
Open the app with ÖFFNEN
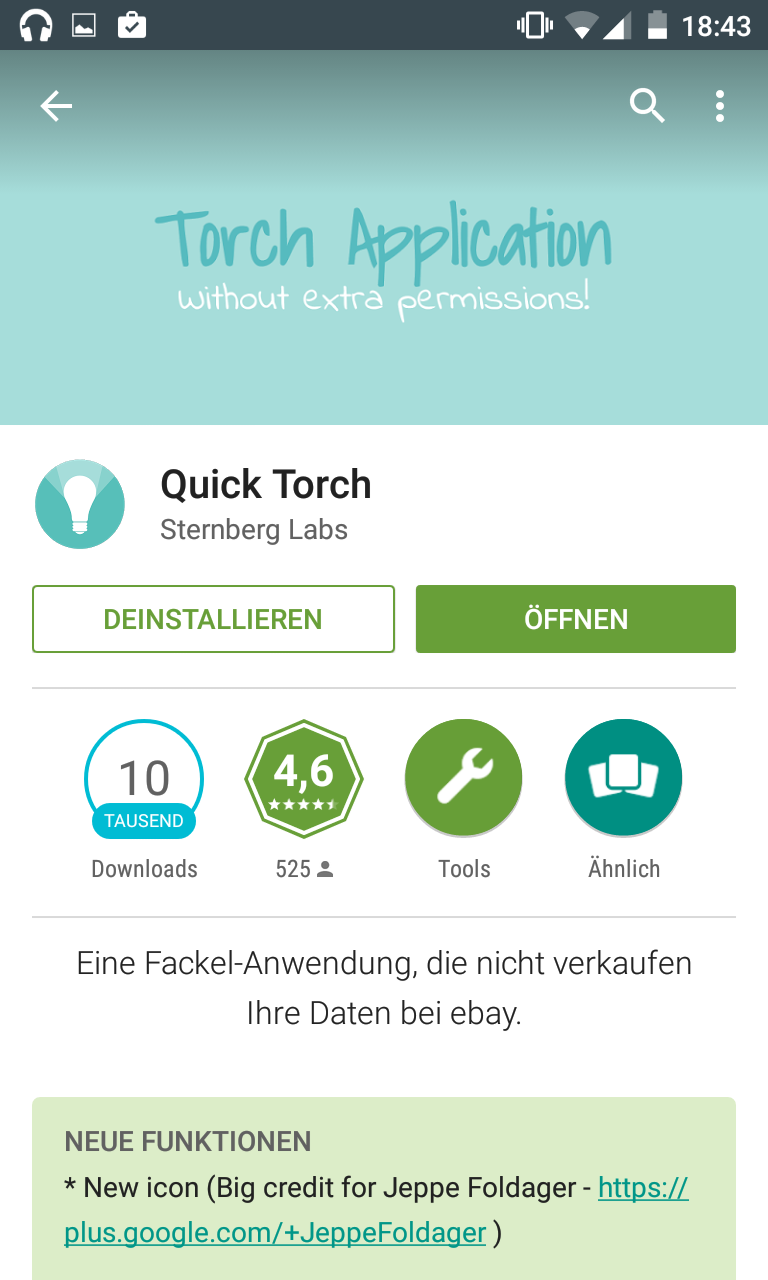(x=576, y=619)
